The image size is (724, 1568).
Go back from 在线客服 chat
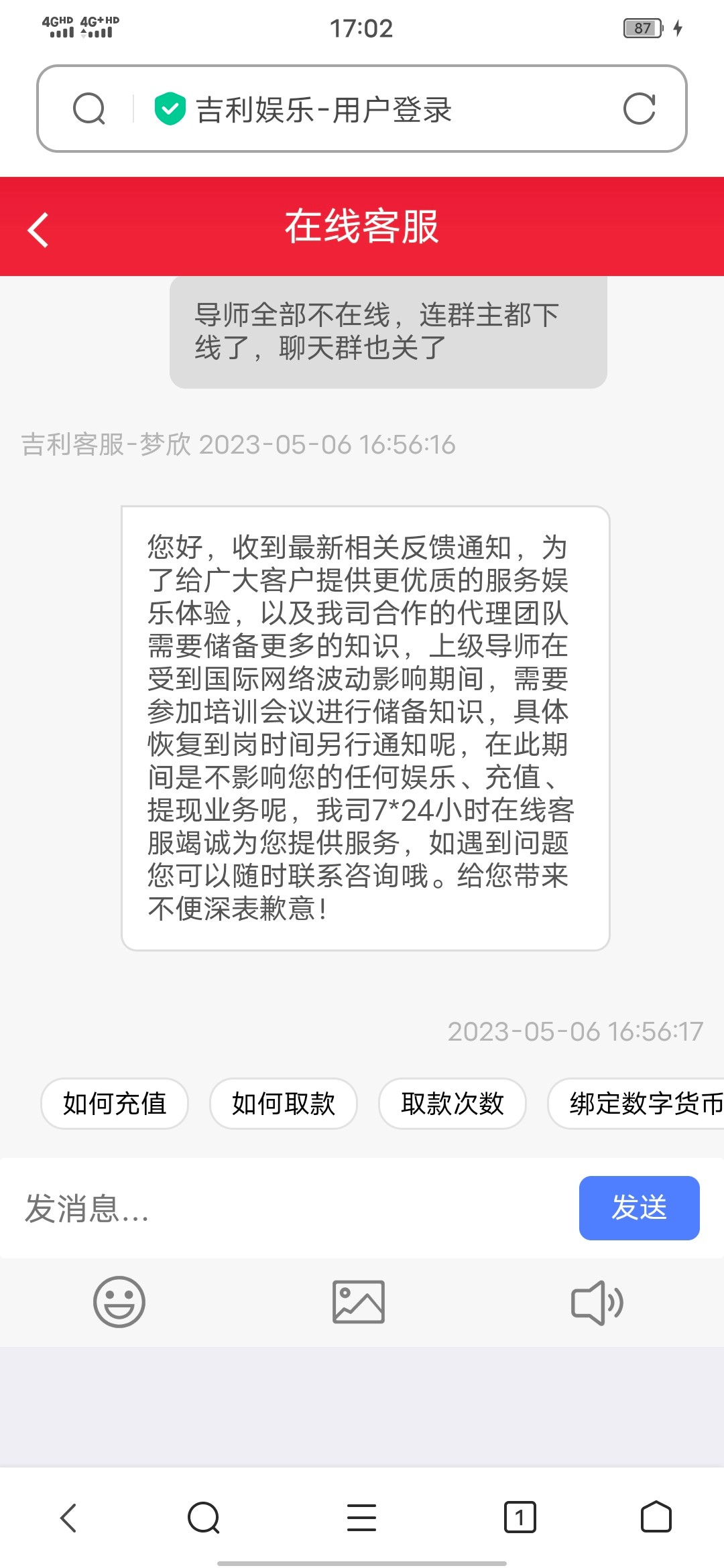click(38, 230)
